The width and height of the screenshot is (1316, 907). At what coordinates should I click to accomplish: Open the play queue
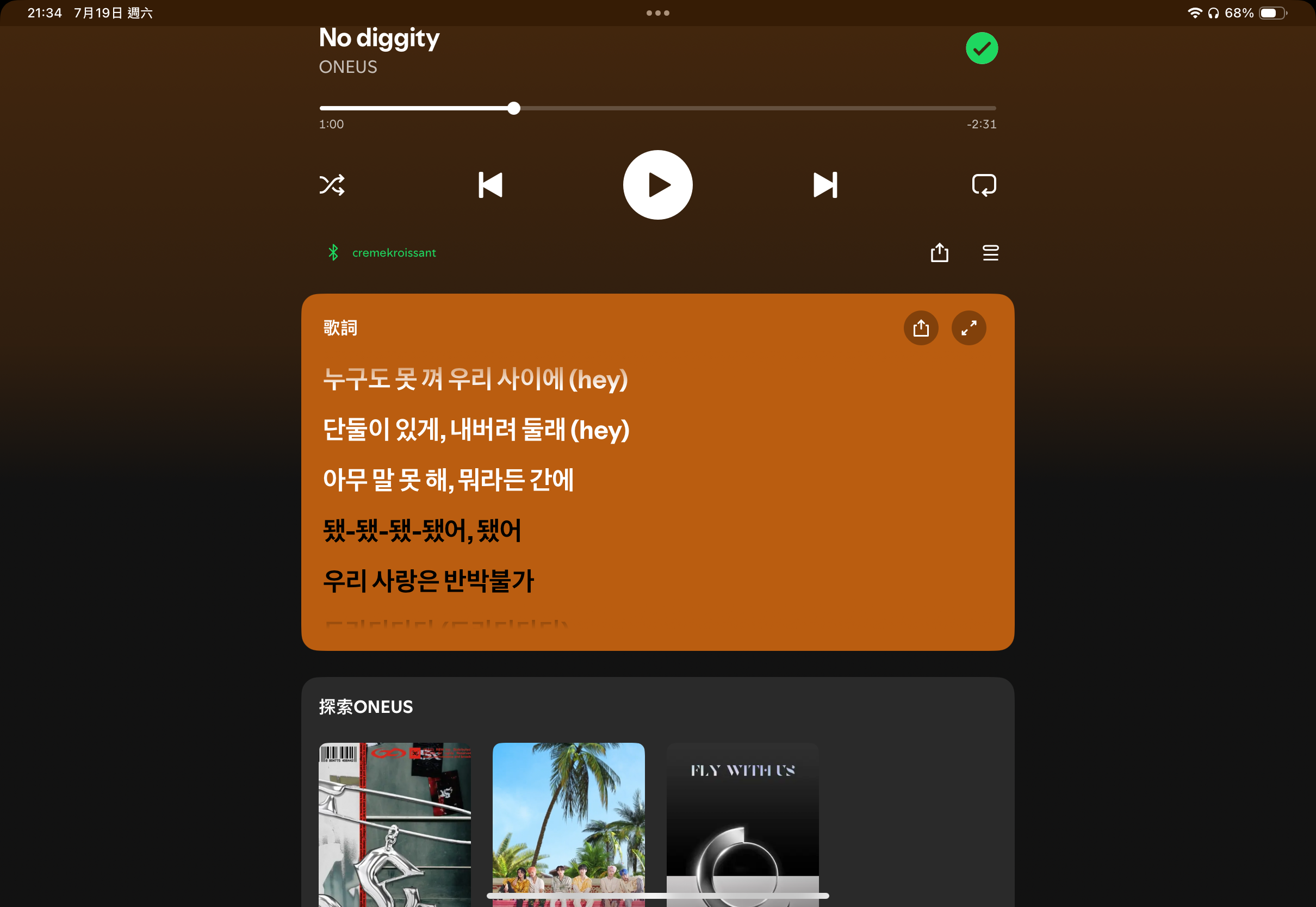[990, 252]
